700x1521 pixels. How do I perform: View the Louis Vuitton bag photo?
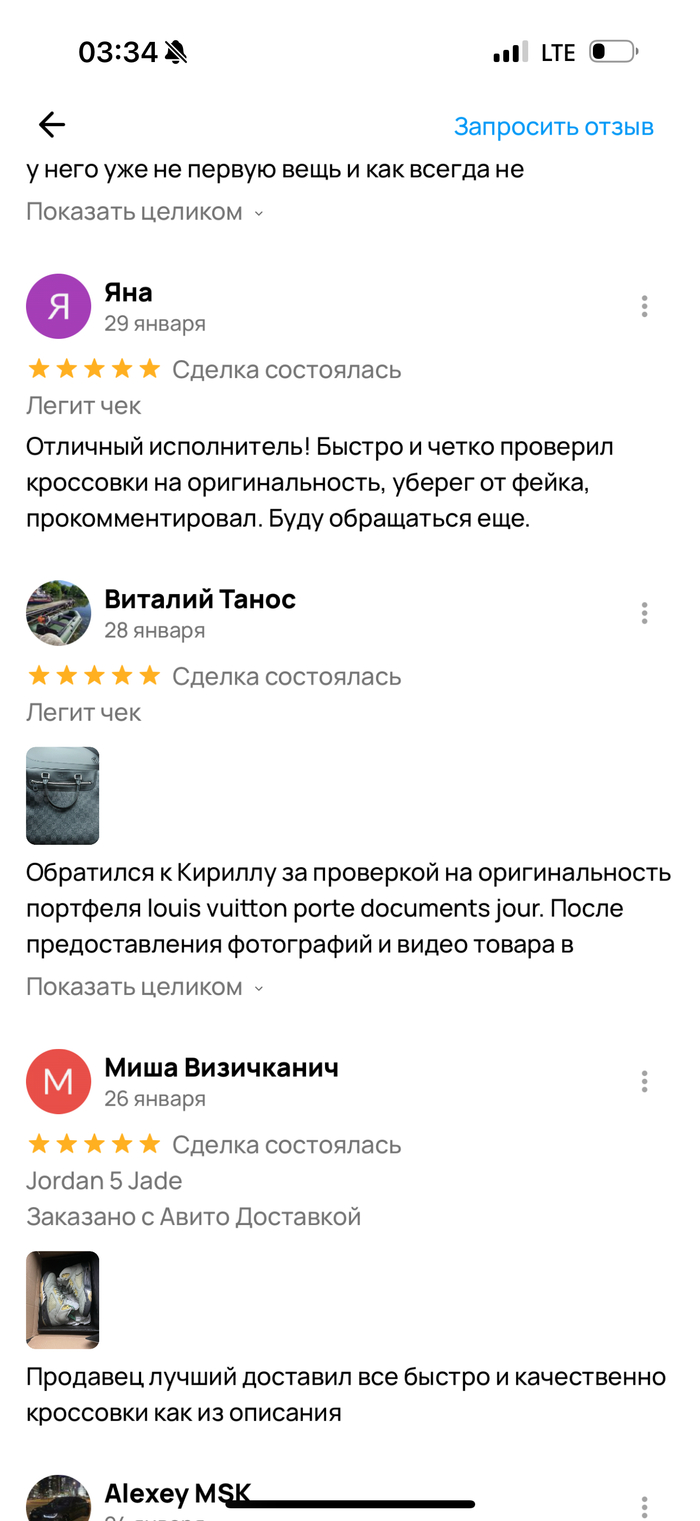[x=62, y=796]
